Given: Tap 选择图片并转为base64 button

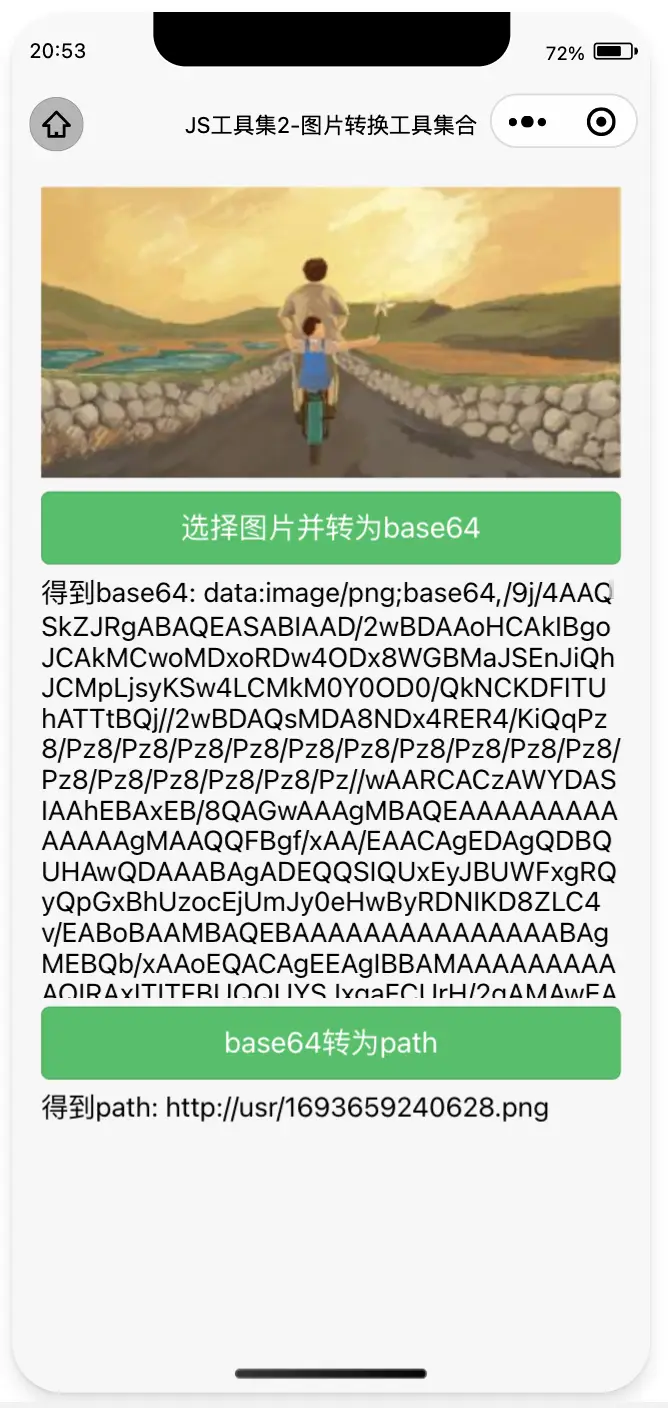Looking at the screenshot, I should point(331,528).
